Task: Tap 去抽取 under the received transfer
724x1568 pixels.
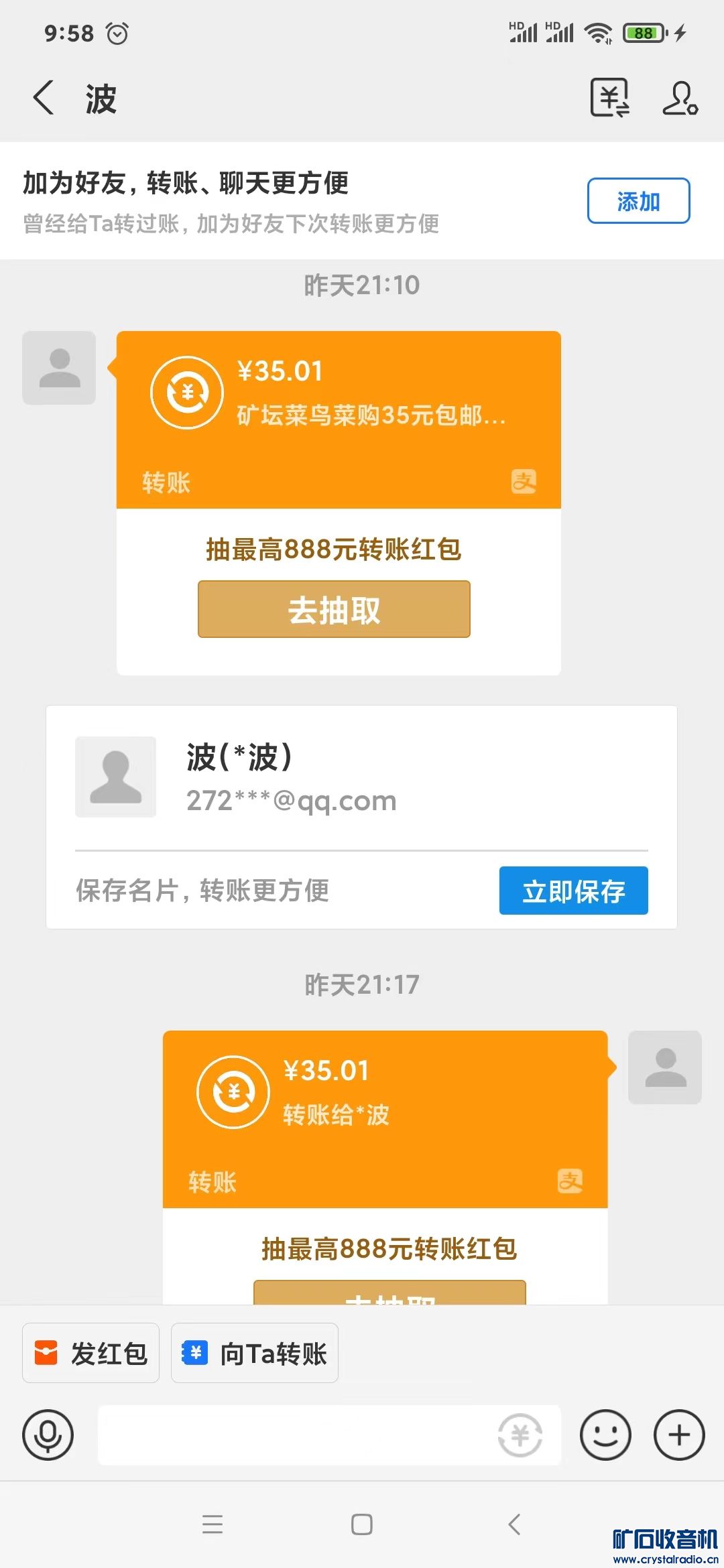Action: coord(334,609)
